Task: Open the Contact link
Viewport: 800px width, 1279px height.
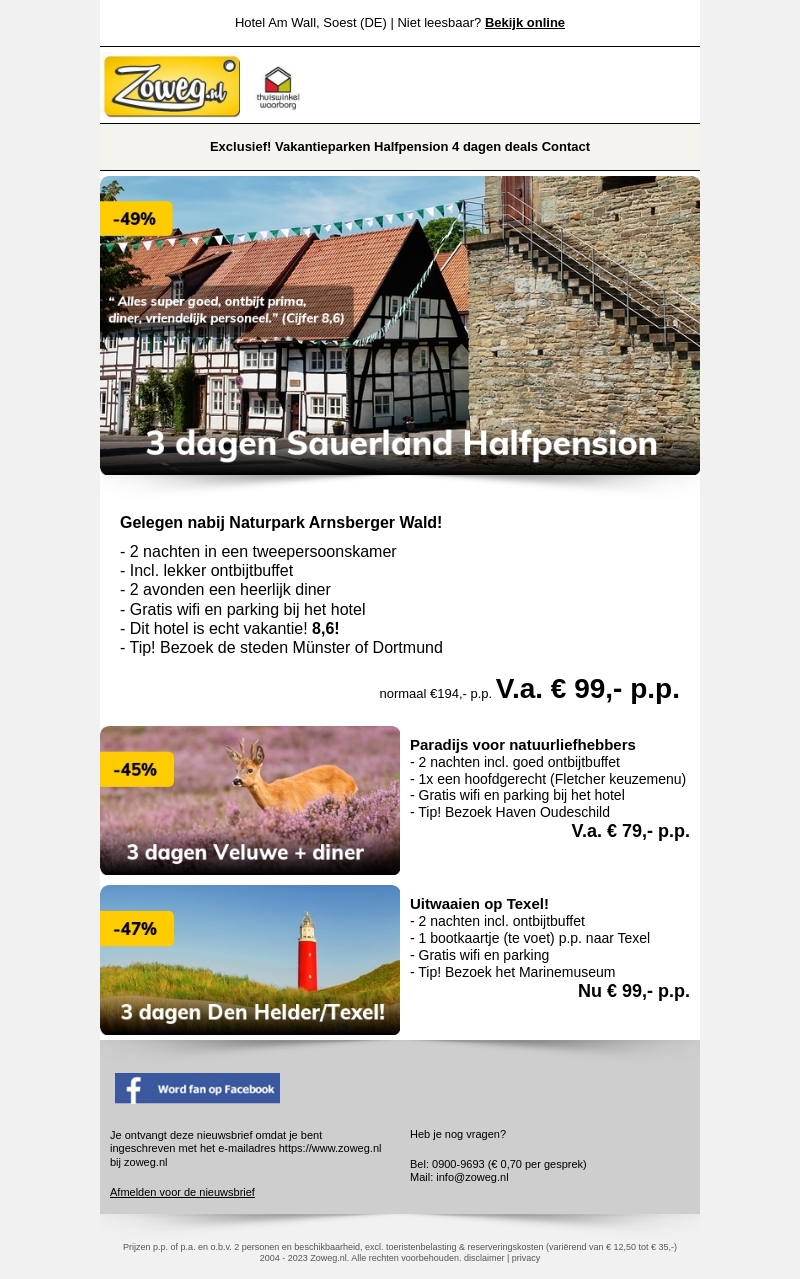Action: (x=566, y=147)
